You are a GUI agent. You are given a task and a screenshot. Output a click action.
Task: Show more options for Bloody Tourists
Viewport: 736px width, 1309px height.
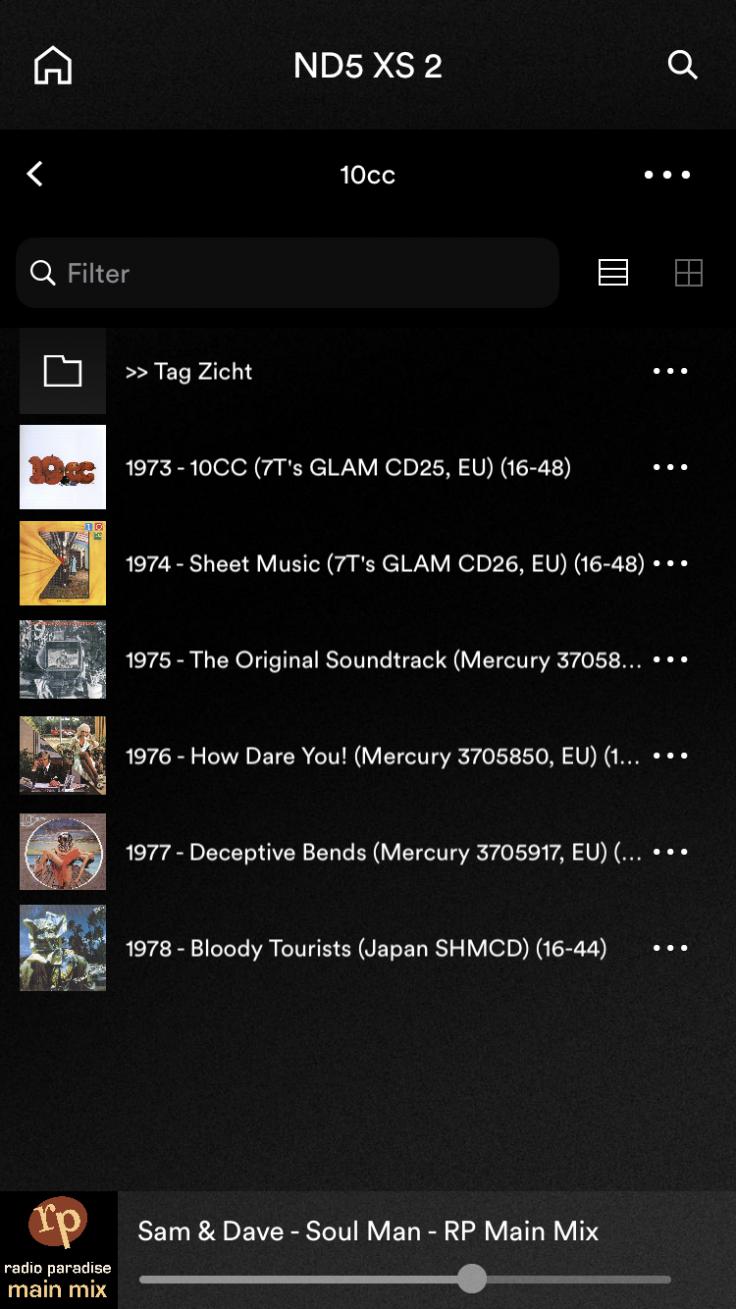coord(670,948)
